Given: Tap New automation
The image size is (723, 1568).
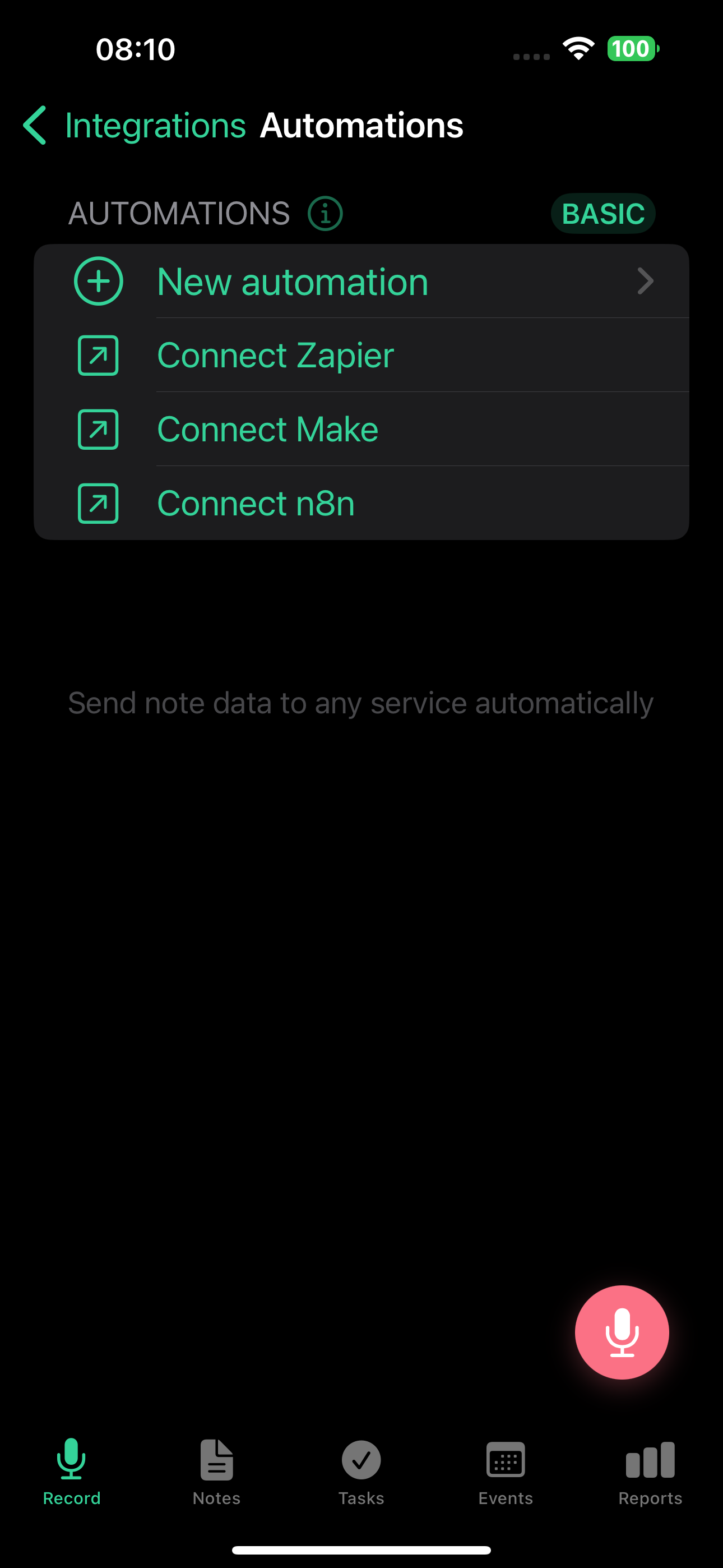Looking at the screenshot, I should point(292,281).
